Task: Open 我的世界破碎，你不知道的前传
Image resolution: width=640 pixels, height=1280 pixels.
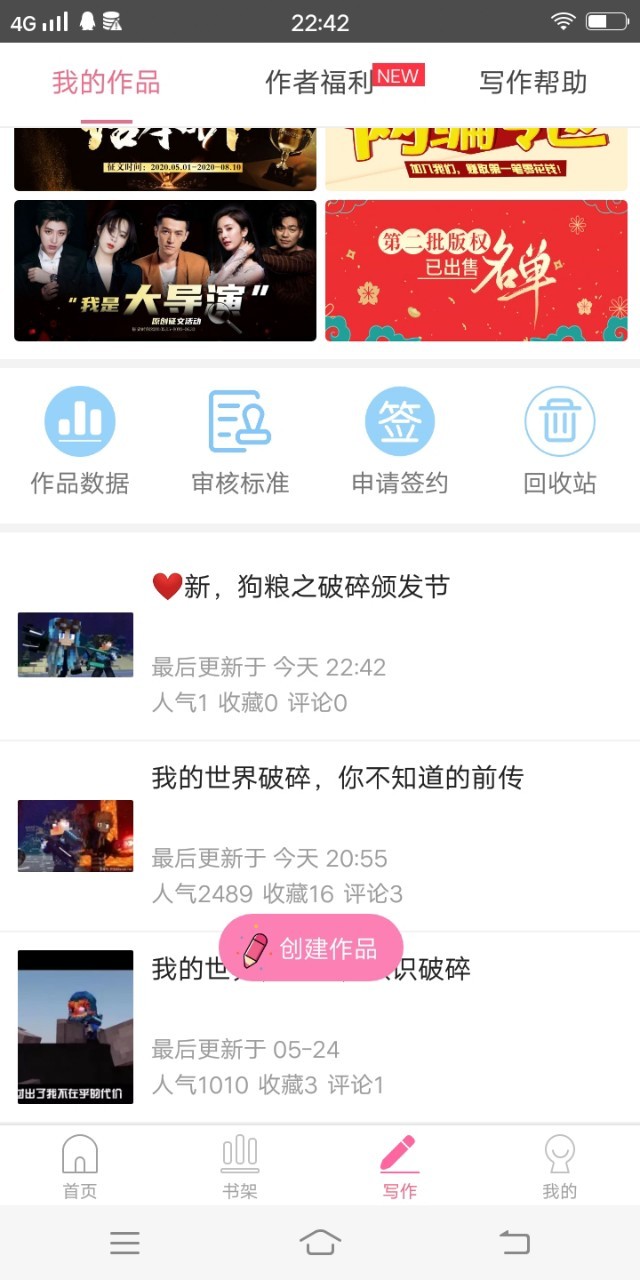Action: pyautogui.click(x=337, y=835)
